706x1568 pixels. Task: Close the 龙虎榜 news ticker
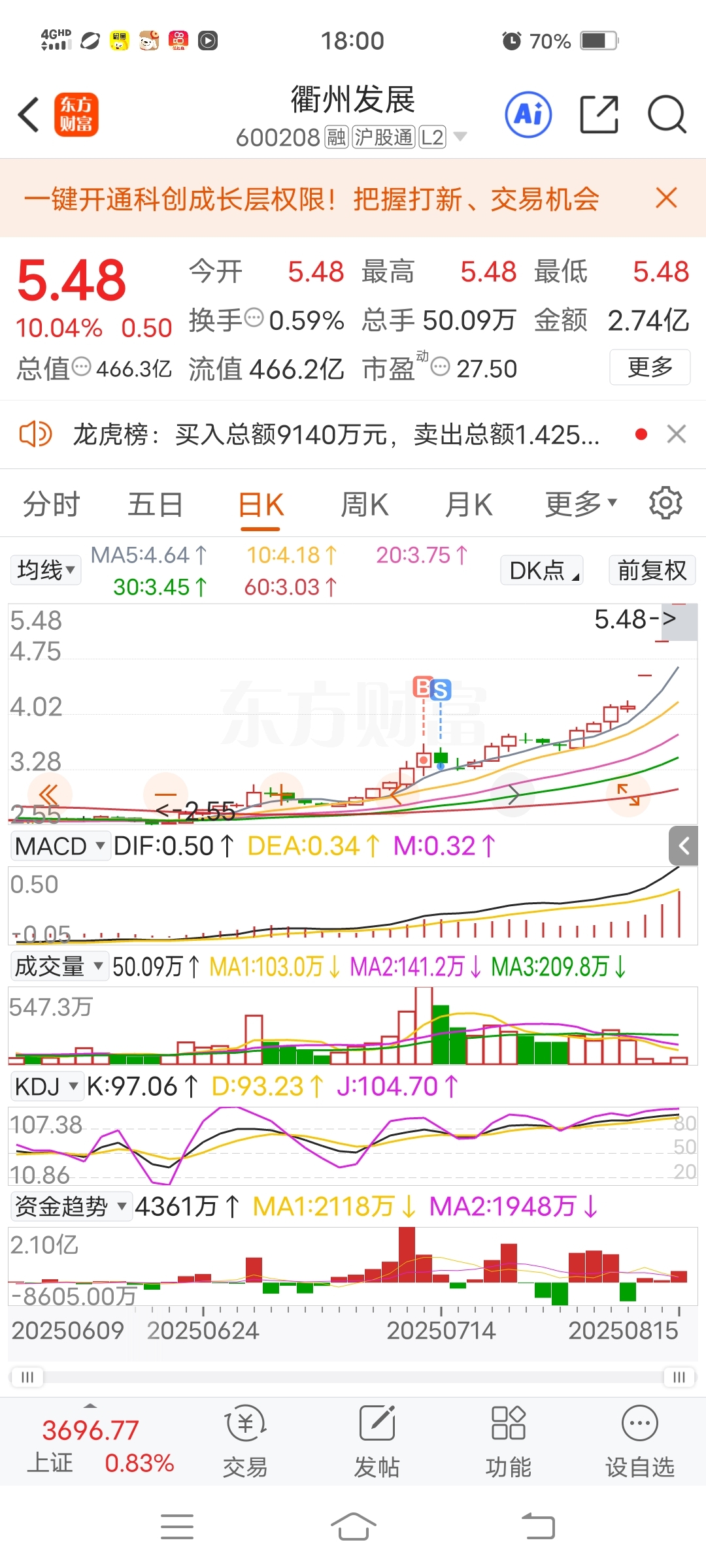click(677, 434)
